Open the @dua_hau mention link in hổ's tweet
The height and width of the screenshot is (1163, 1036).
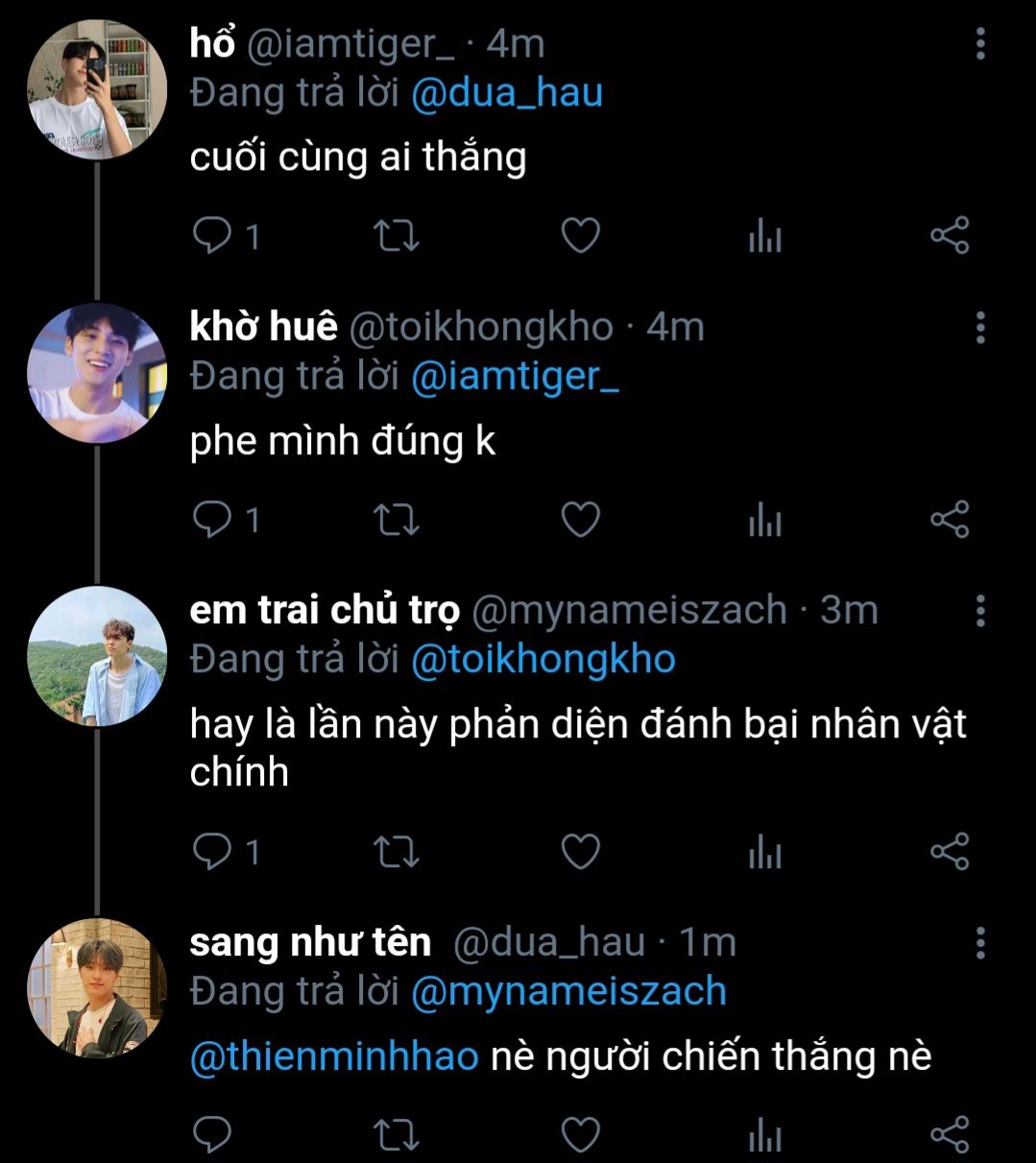pyautogui.click(x=507, y=93)
